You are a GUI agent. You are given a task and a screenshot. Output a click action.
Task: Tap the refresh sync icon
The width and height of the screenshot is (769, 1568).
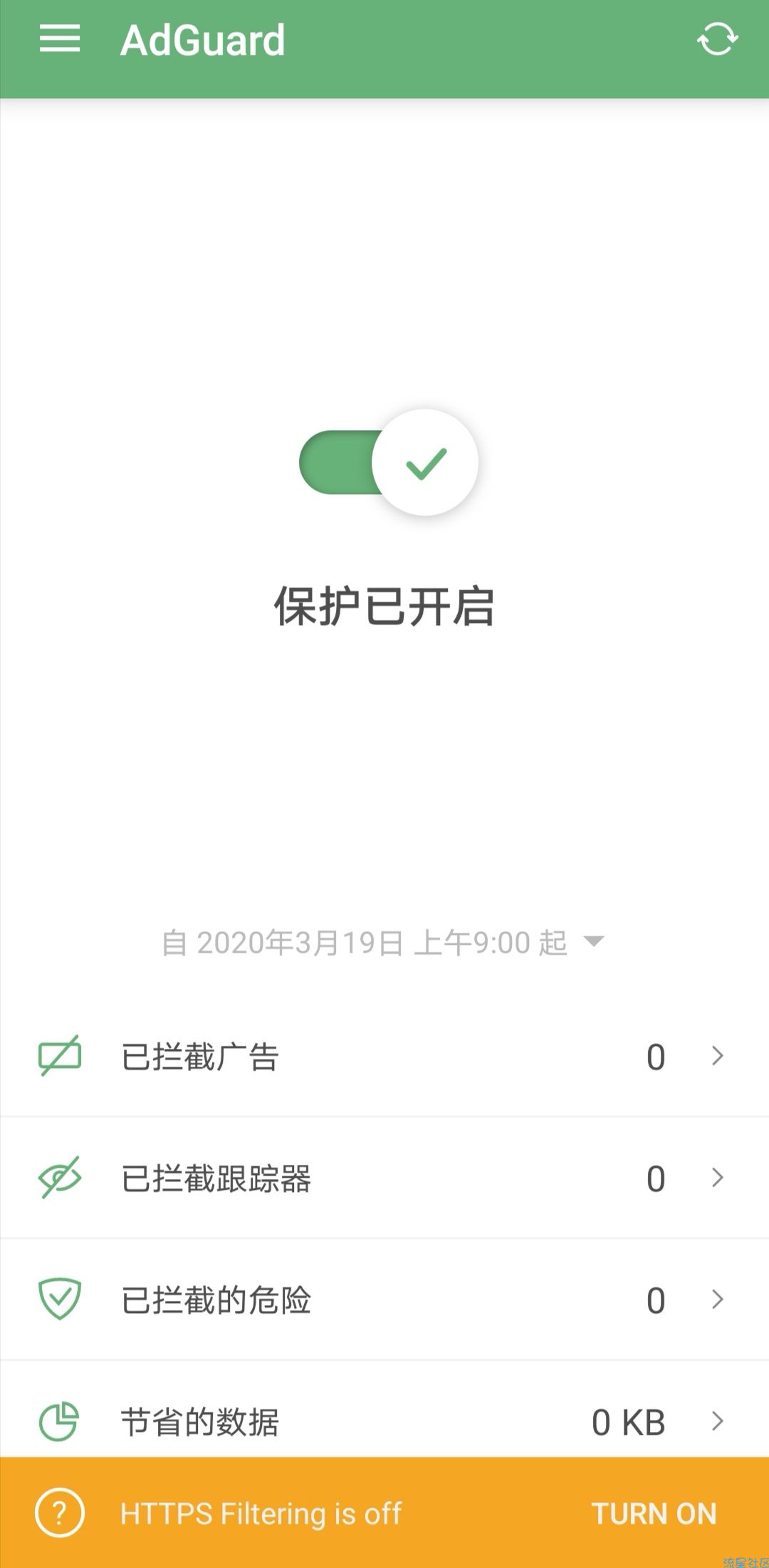click(x=716, y=39)
